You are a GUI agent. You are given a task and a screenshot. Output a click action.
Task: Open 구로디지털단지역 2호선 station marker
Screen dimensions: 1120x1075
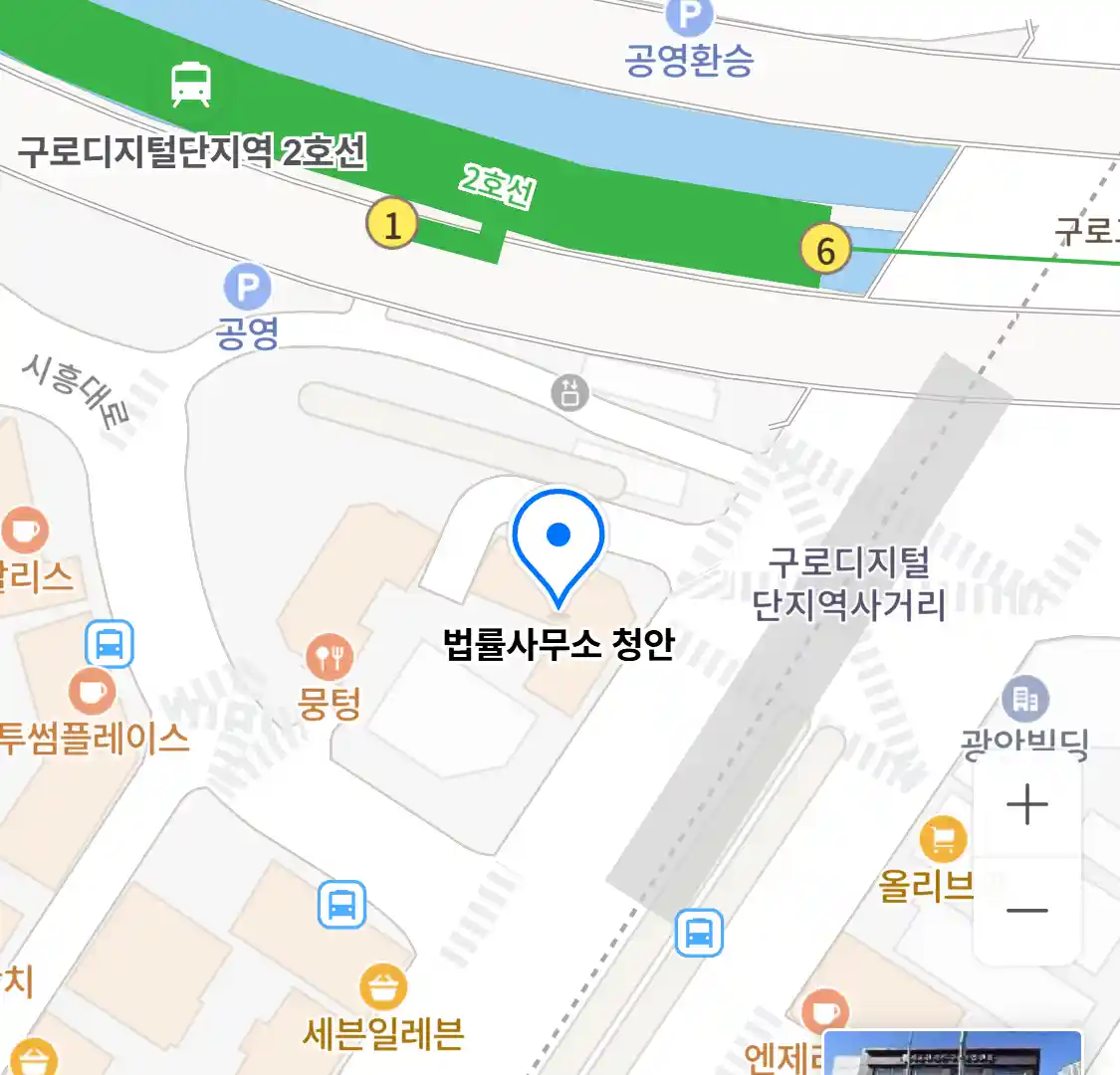point(190,85)
